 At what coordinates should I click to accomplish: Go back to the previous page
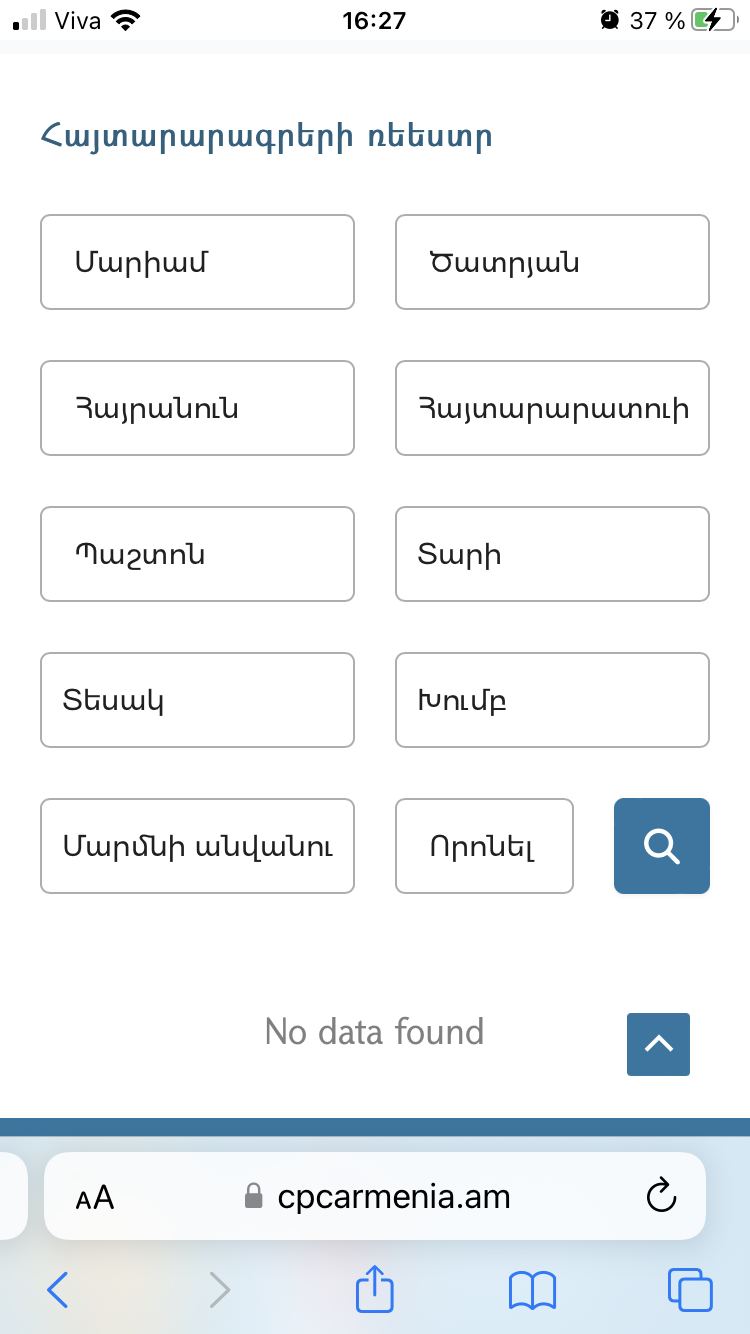[58, 1290]
